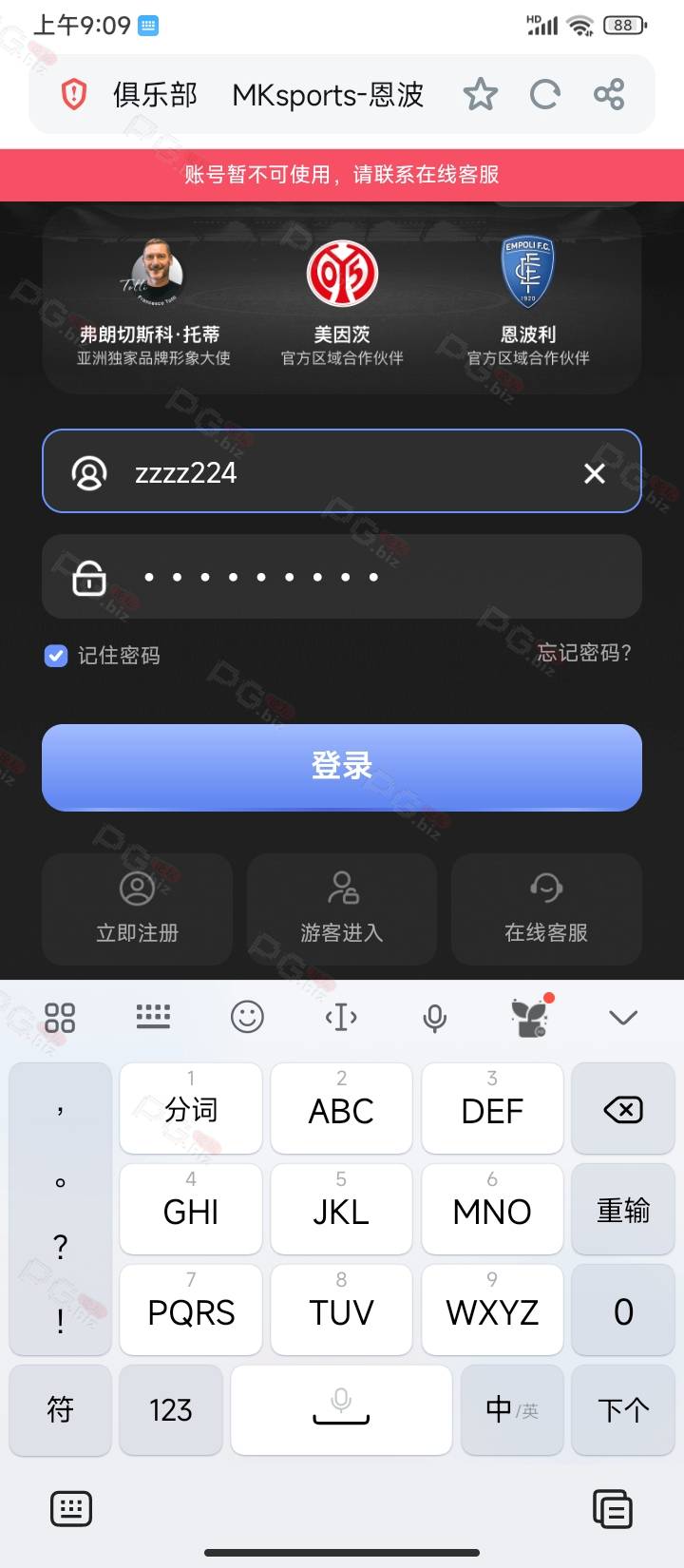Open the site security shield info
Image resolution: width=684 pixels, height=1568 pixels.
(x=73, y=94)
